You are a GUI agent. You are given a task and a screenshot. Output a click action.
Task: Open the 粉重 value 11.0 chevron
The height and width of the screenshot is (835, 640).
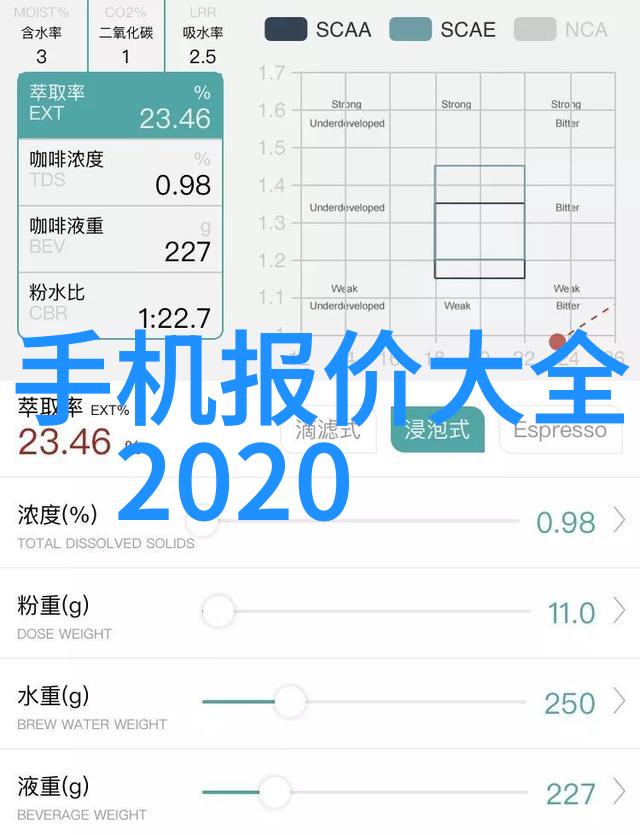619,611
